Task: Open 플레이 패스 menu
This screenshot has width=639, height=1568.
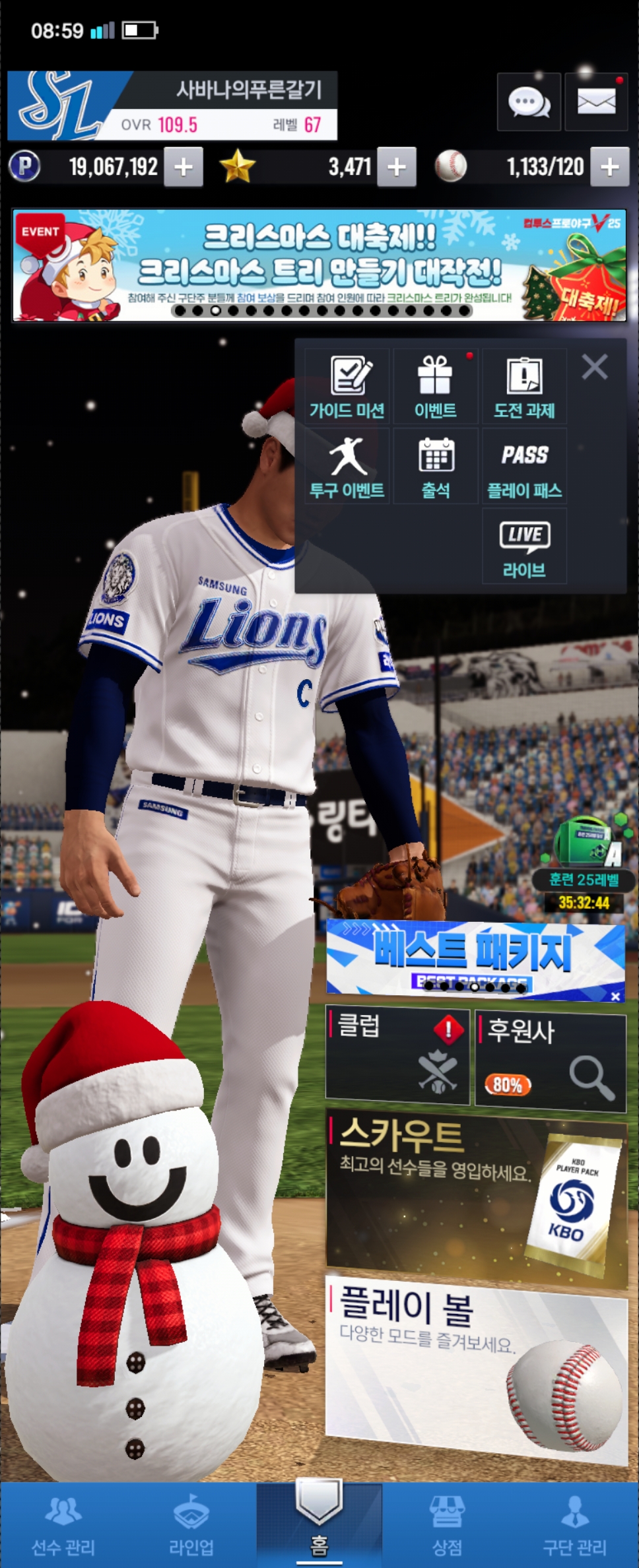Action: (x=524, y=467)
